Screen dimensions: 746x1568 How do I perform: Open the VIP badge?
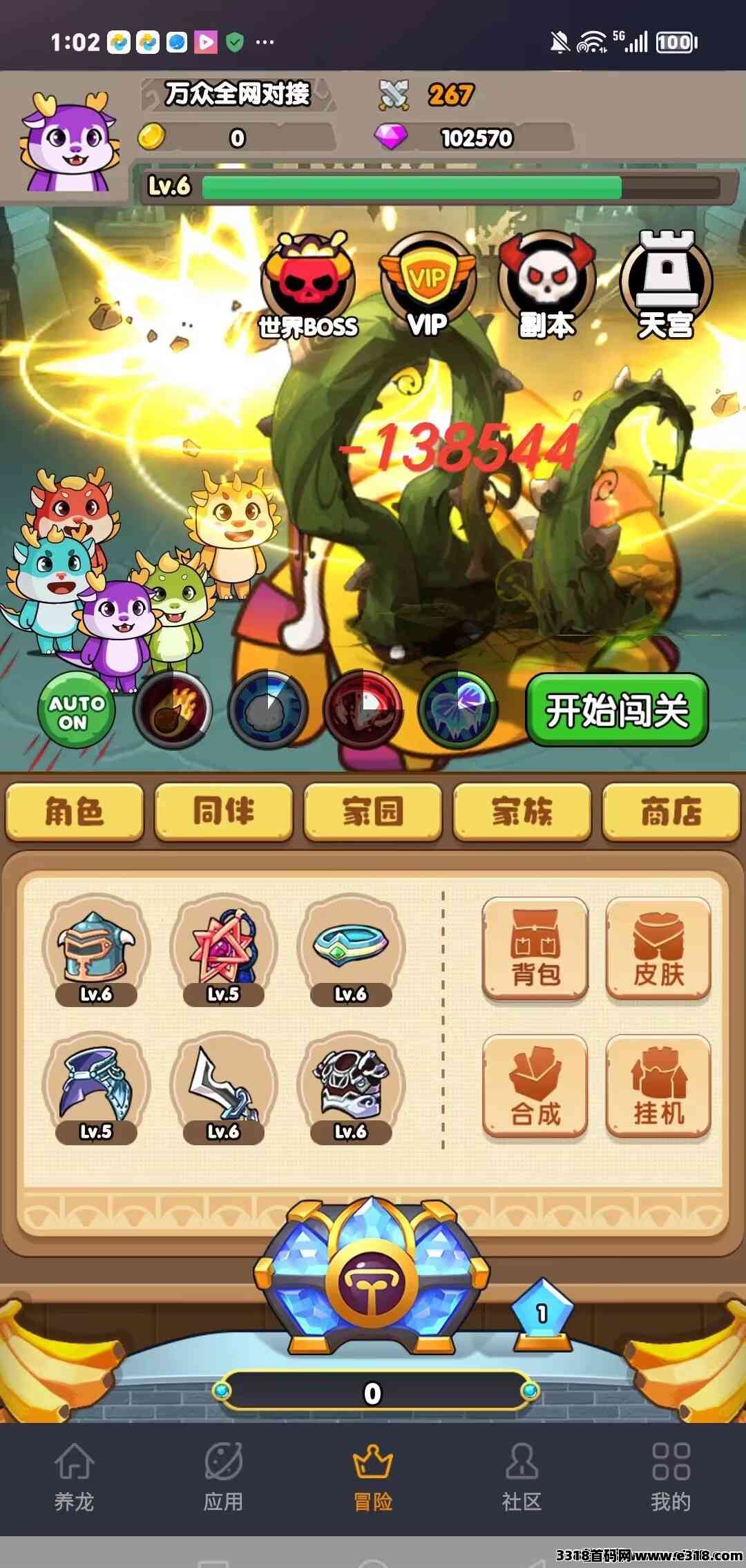pyautogui.click(x=428, y=285)
